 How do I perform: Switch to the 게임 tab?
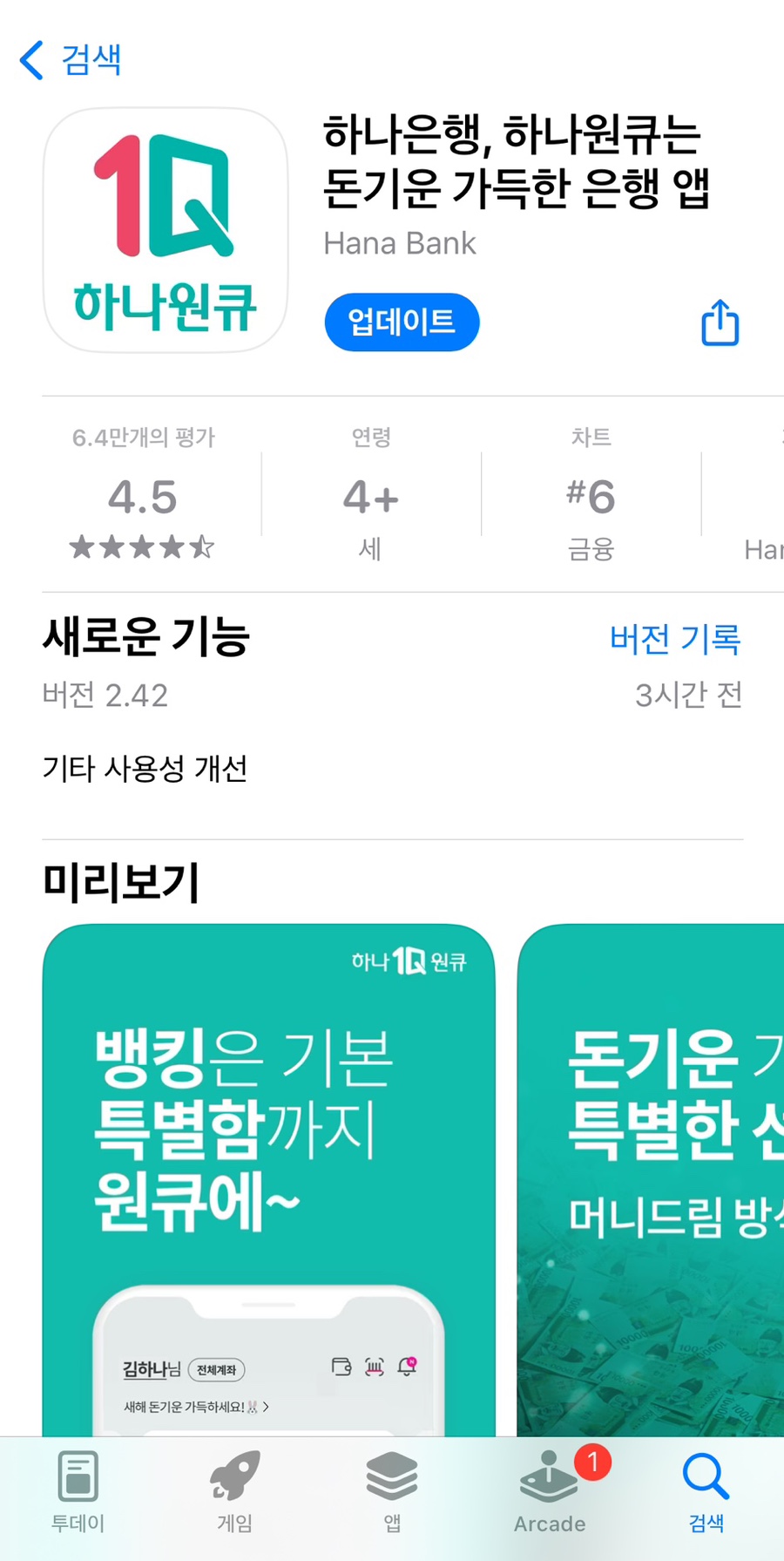(x=235, y=1492)
